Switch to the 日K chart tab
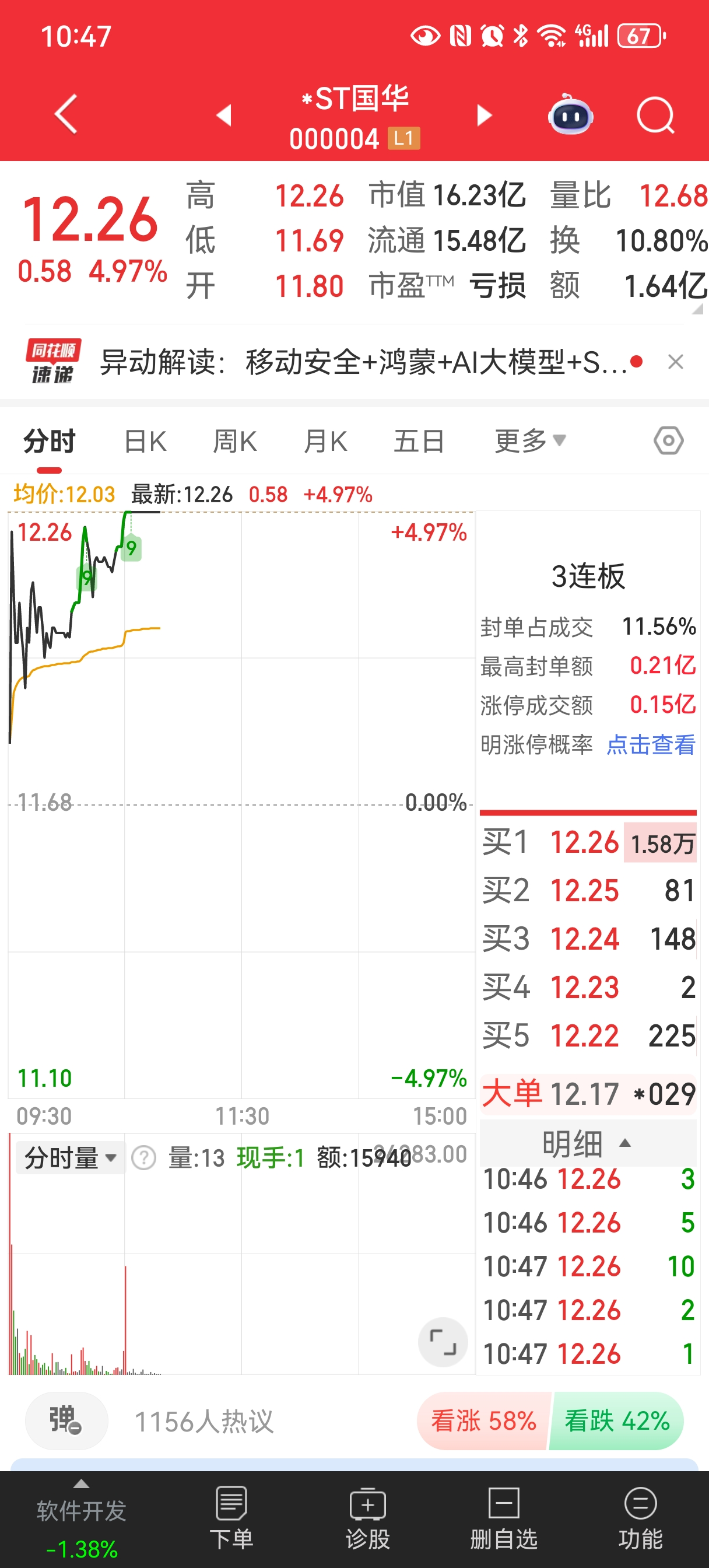The image size is (709, 1568). point(145,442)
